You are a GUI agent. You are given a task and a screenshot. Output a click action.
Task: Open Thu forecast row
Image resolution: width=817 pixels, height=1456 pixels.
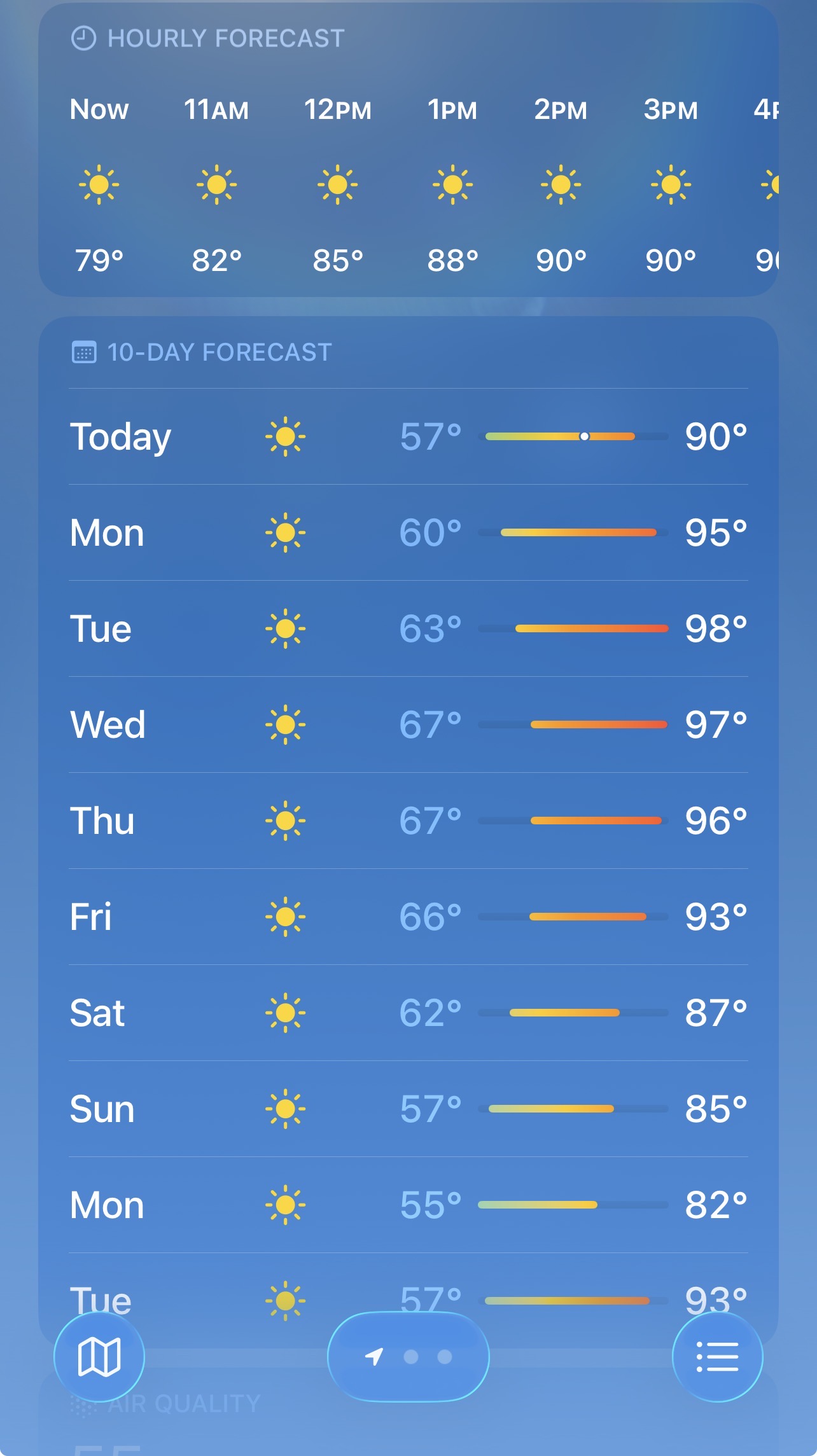(x=408, y=821)
